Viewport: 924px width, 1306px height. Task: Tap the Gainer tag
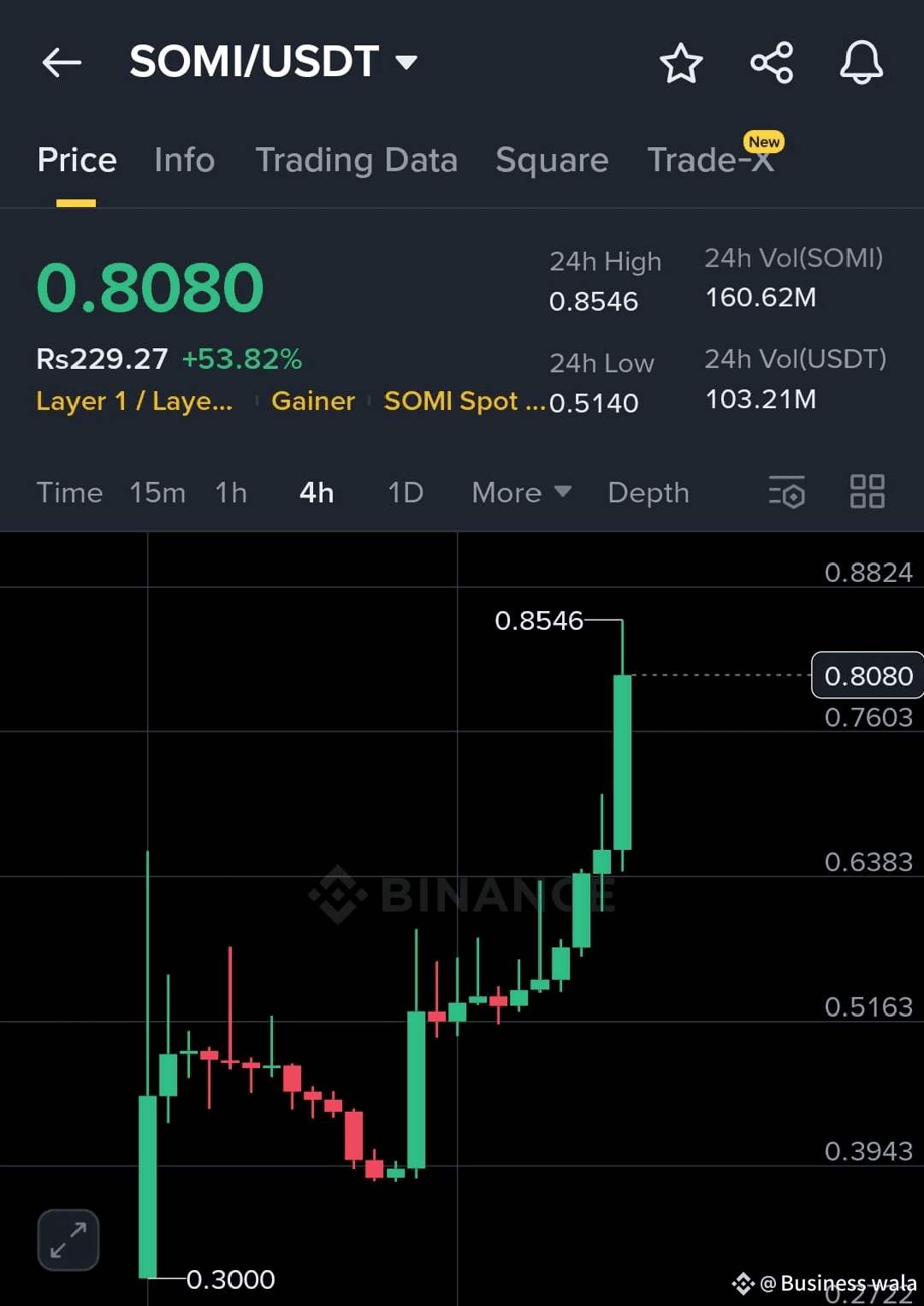tap(312, 401)
